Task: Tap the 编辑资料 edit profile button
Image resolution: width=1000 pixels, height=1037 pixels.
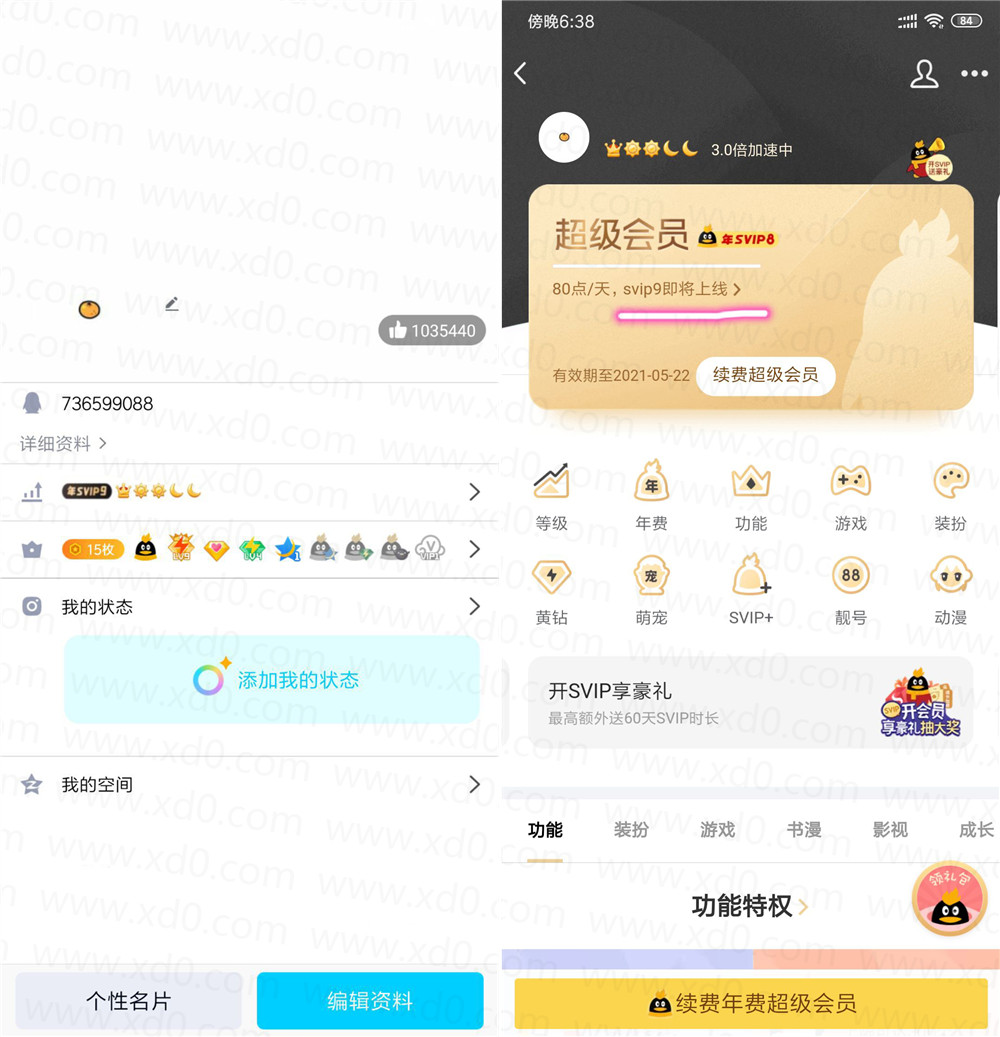Action: point(370,1001)
